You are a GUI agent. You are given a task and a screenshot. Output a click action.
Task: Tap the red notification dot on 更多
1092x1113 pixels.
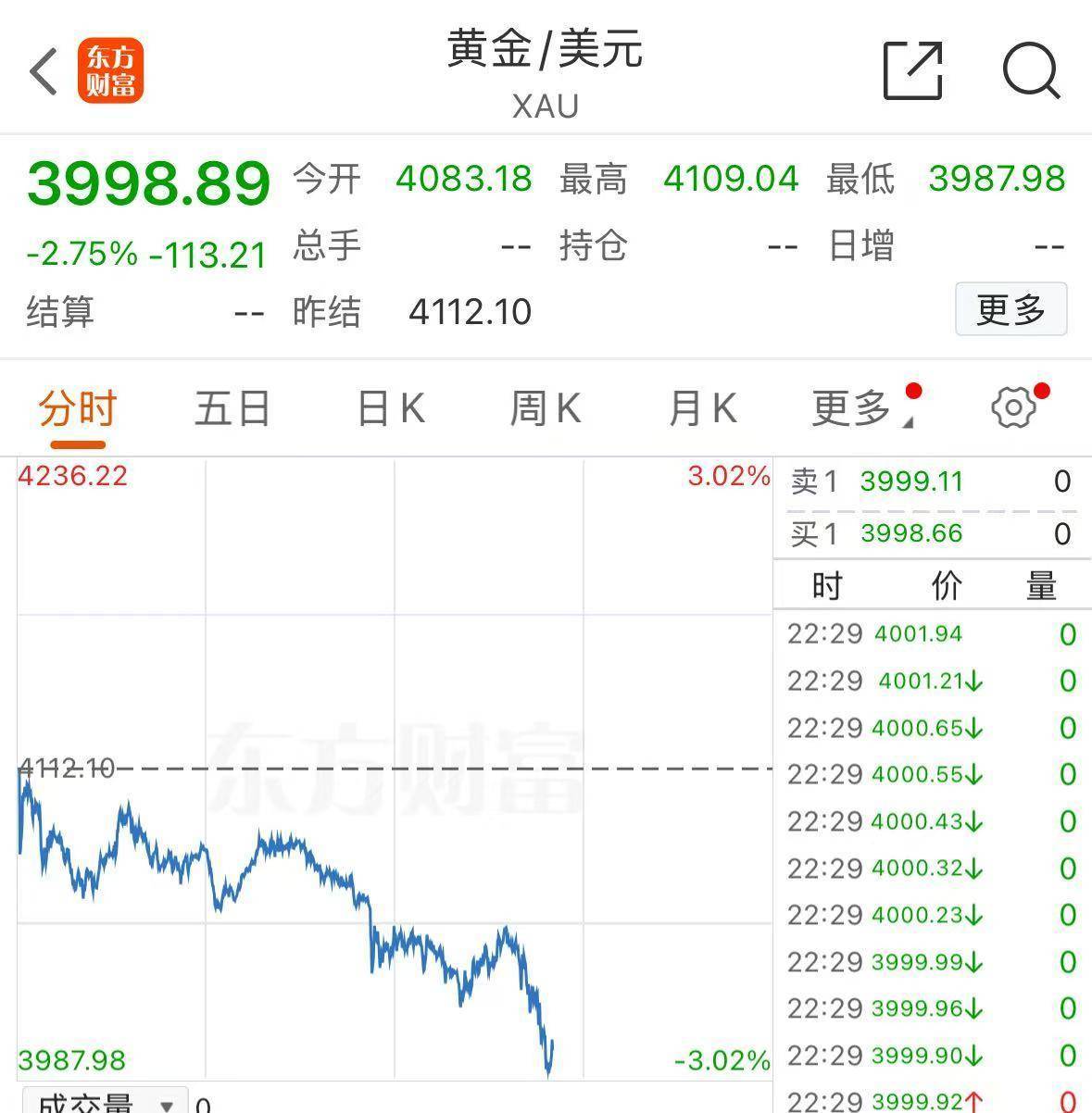coord(911,391)
